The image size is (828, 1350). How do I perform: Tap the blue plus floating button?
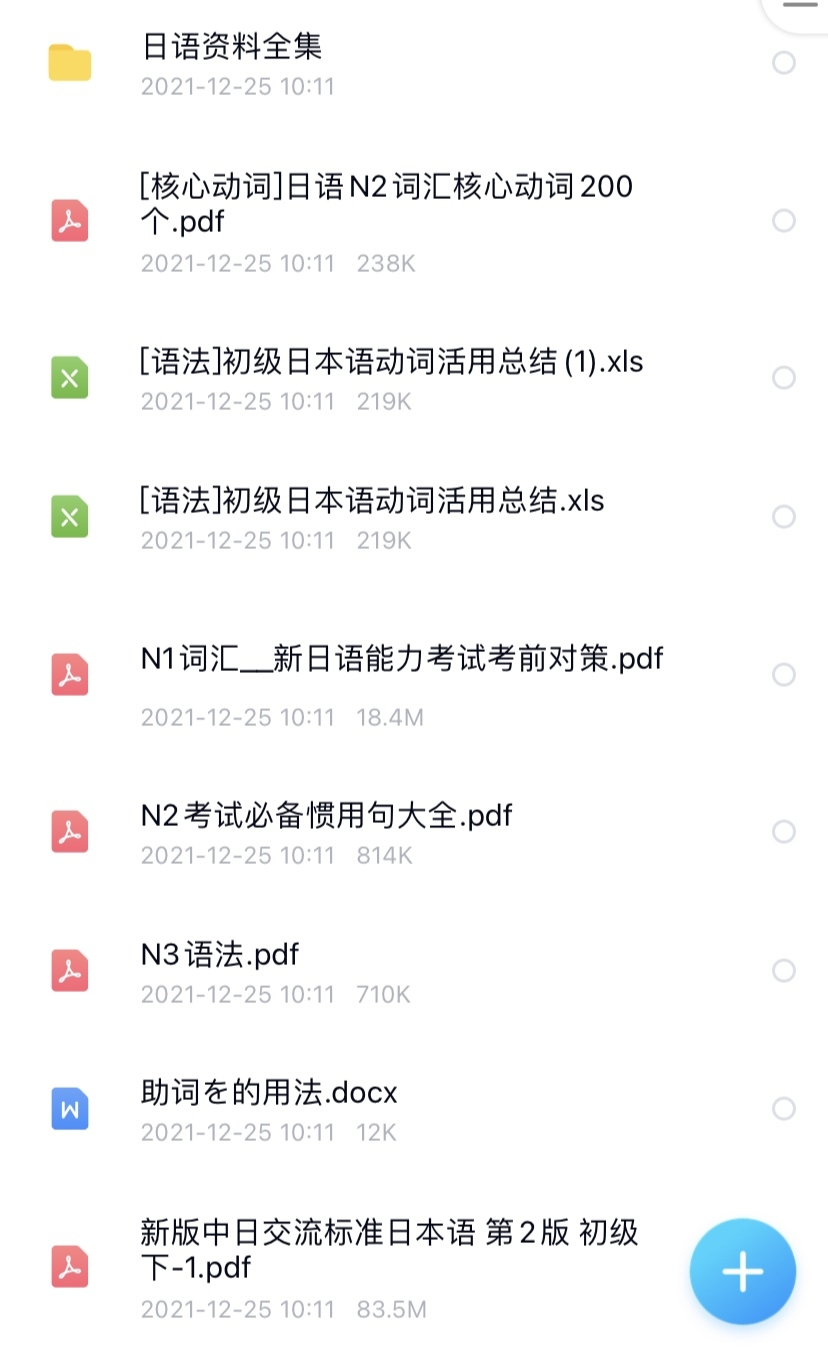point(743,1272)
